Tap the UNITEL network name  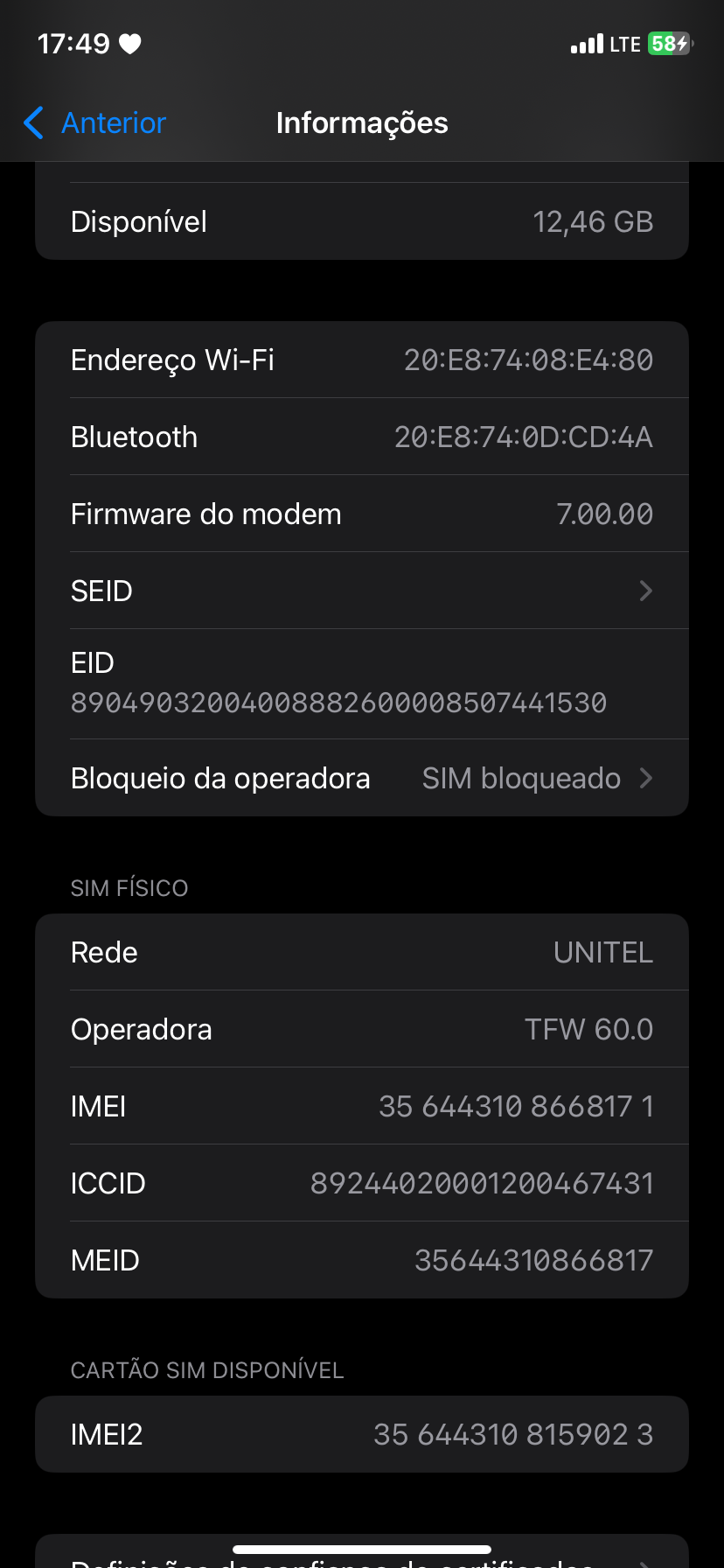coord(602,952)
